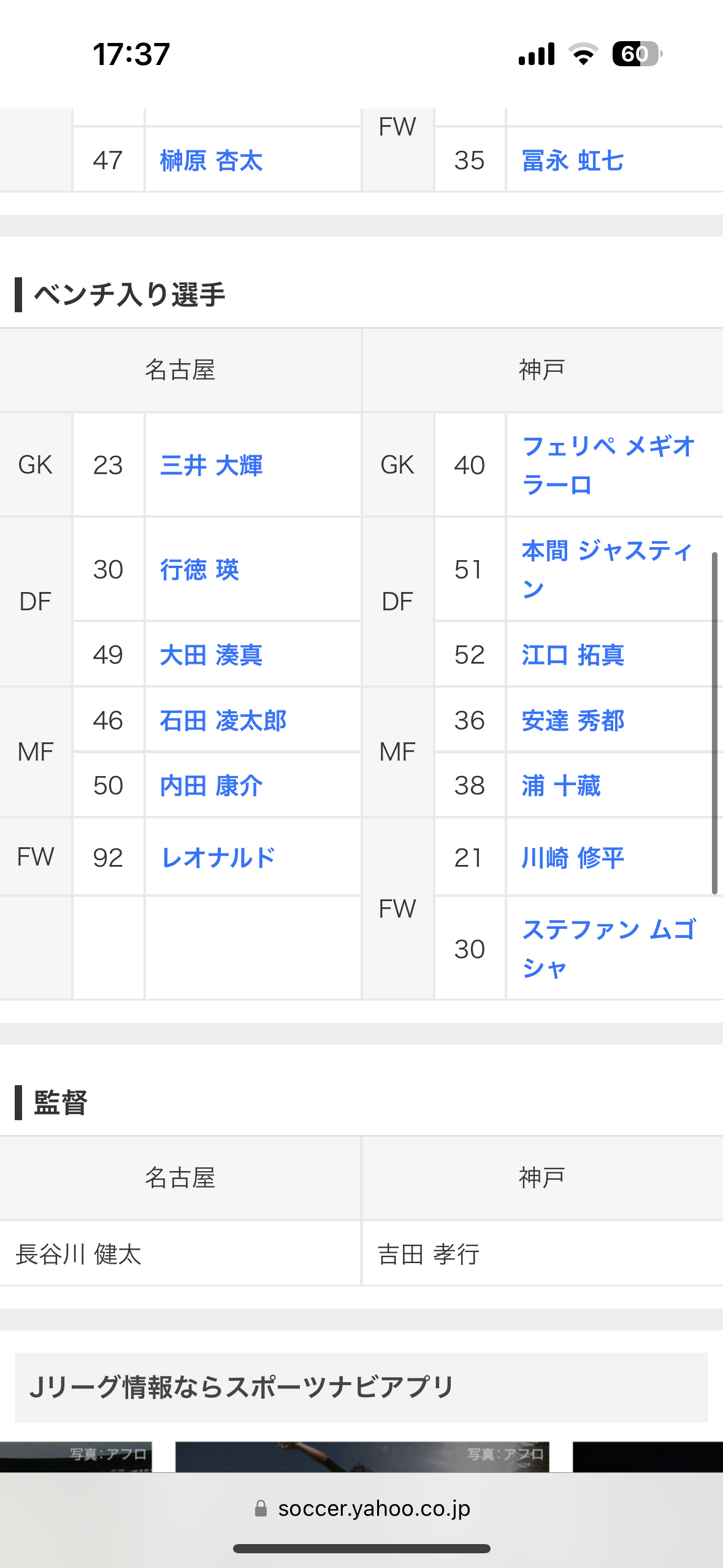Open 石田 凌太郎's player link

223,720
